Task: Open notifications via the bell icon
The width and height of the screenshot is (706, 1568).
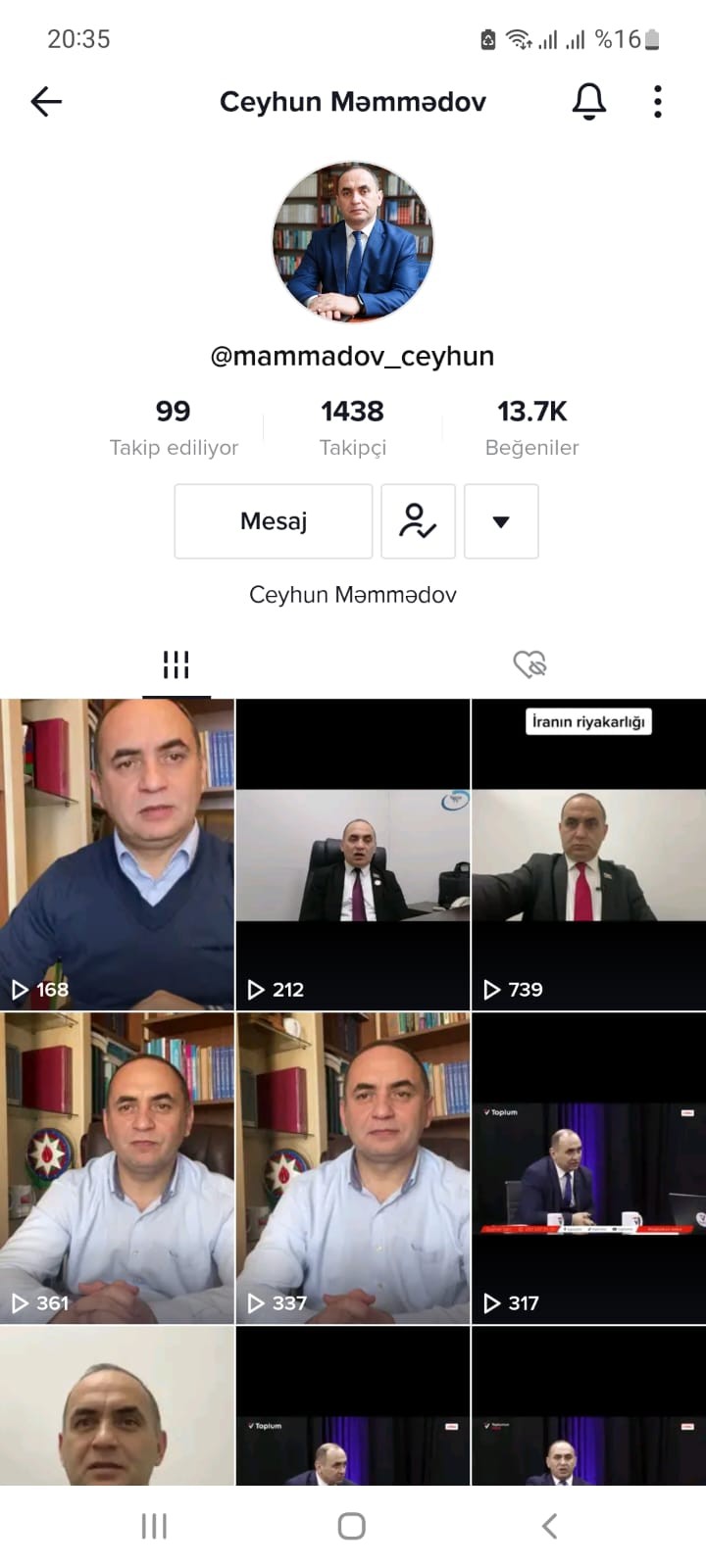Action: click(x=589, y=101)
